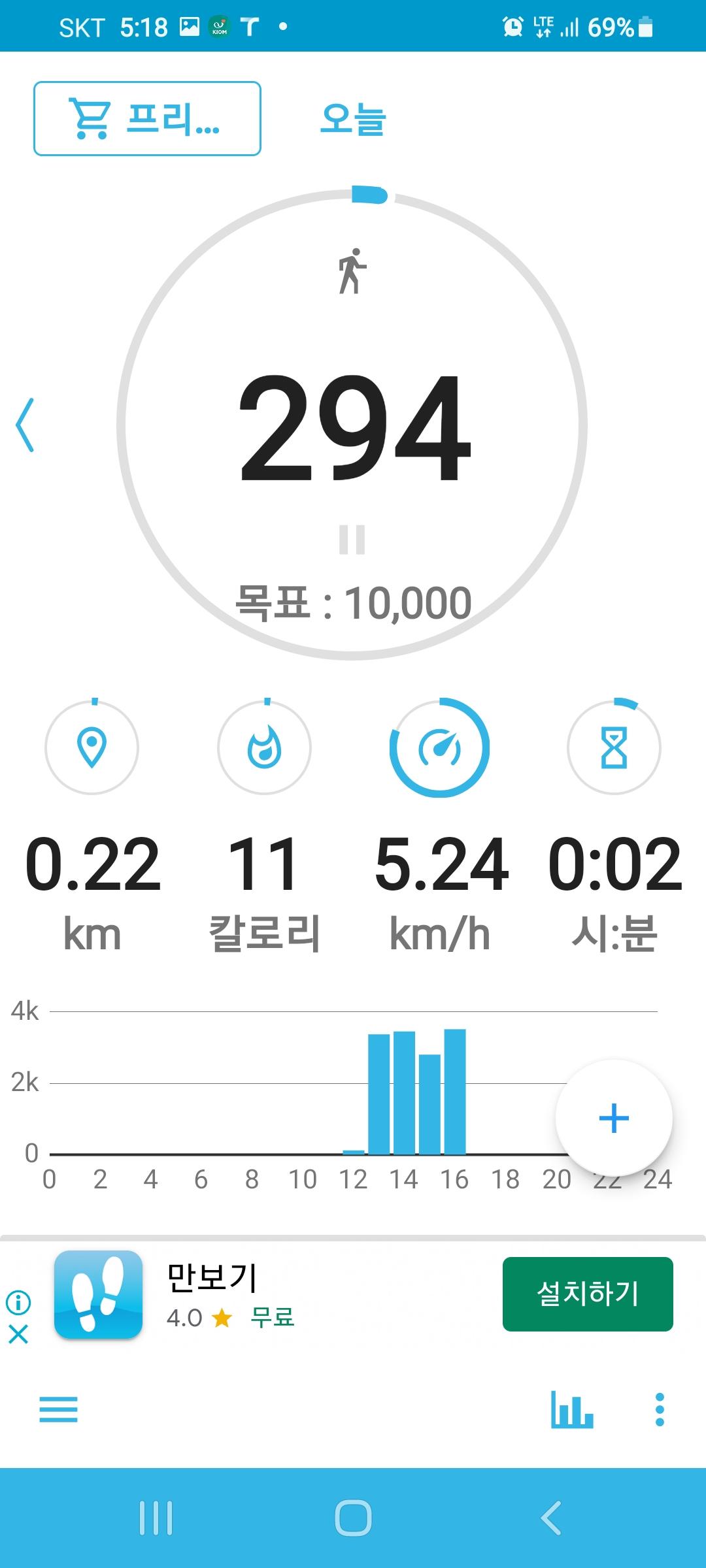Open the ad info icon
Screen dimensions: 706x1568
tap(18, 1302)
